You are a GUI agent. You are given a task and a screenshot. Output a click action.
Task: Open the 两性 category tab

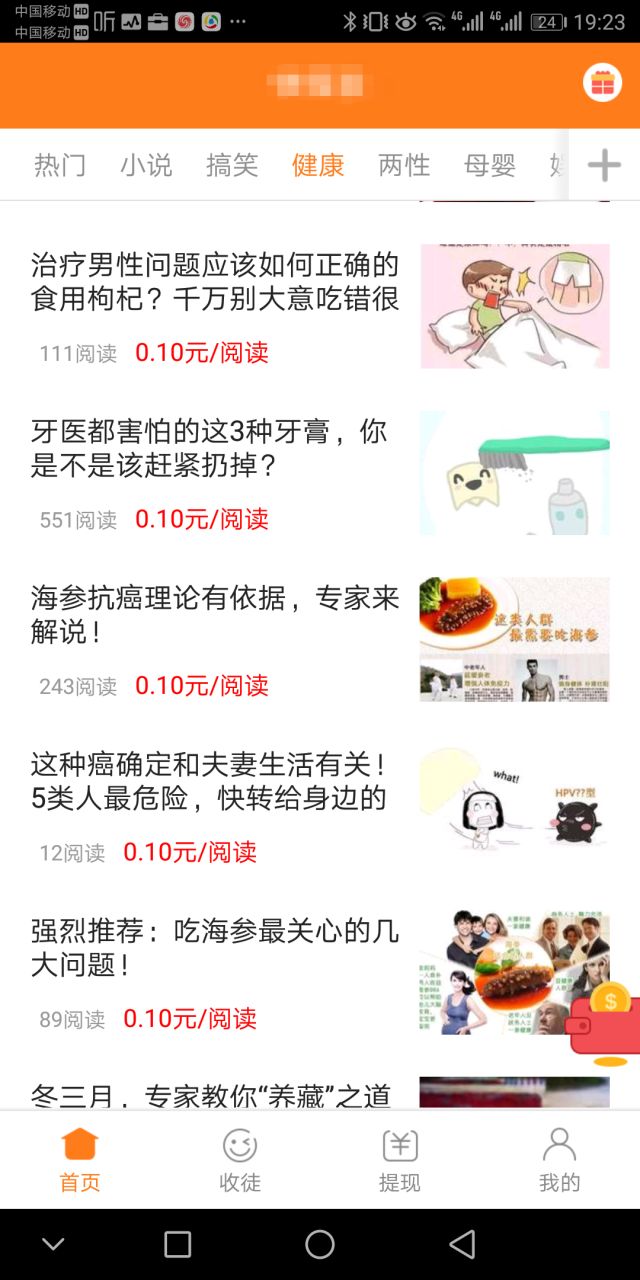coord(404,165)
